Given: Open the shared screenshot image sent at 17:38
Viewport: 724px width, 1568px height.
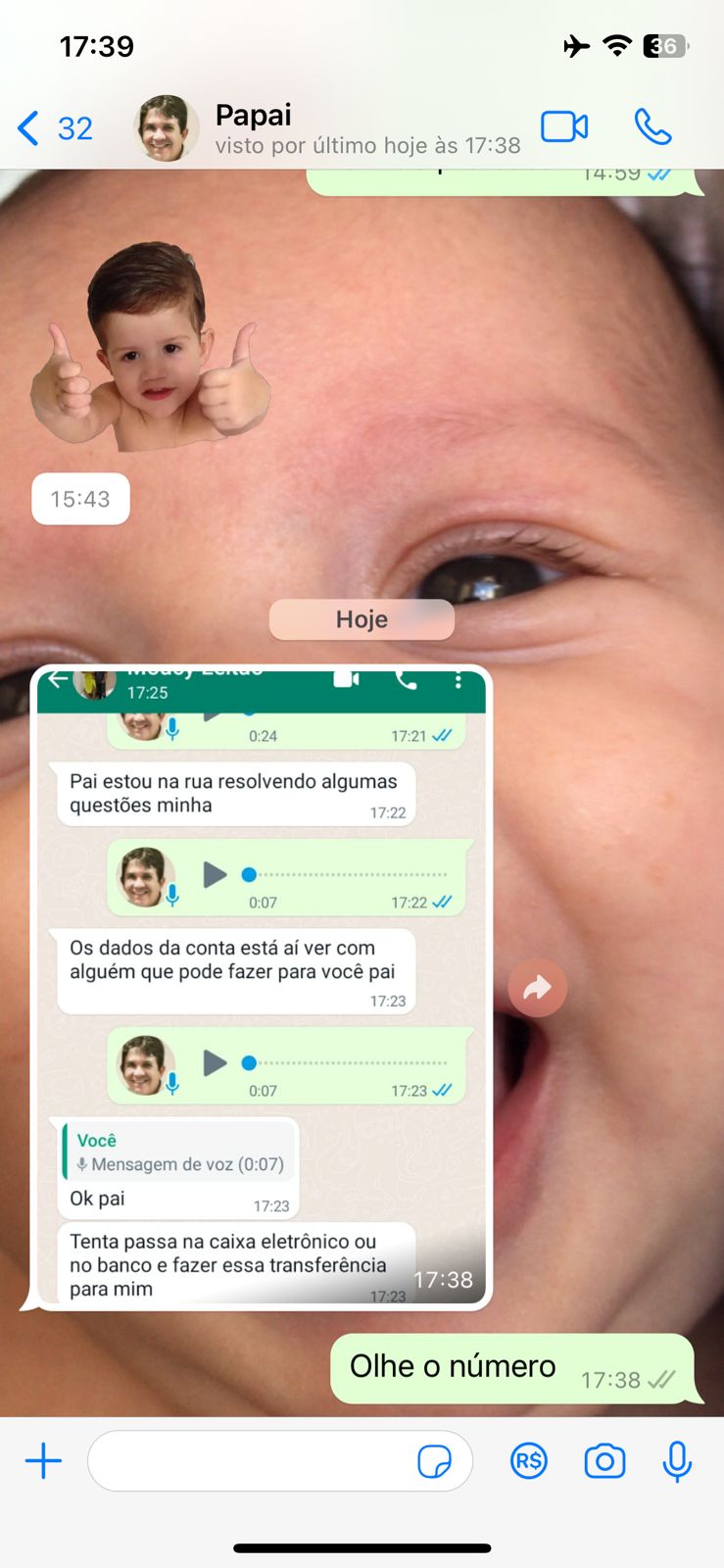Looking at the screenshot, I should 262,987.
